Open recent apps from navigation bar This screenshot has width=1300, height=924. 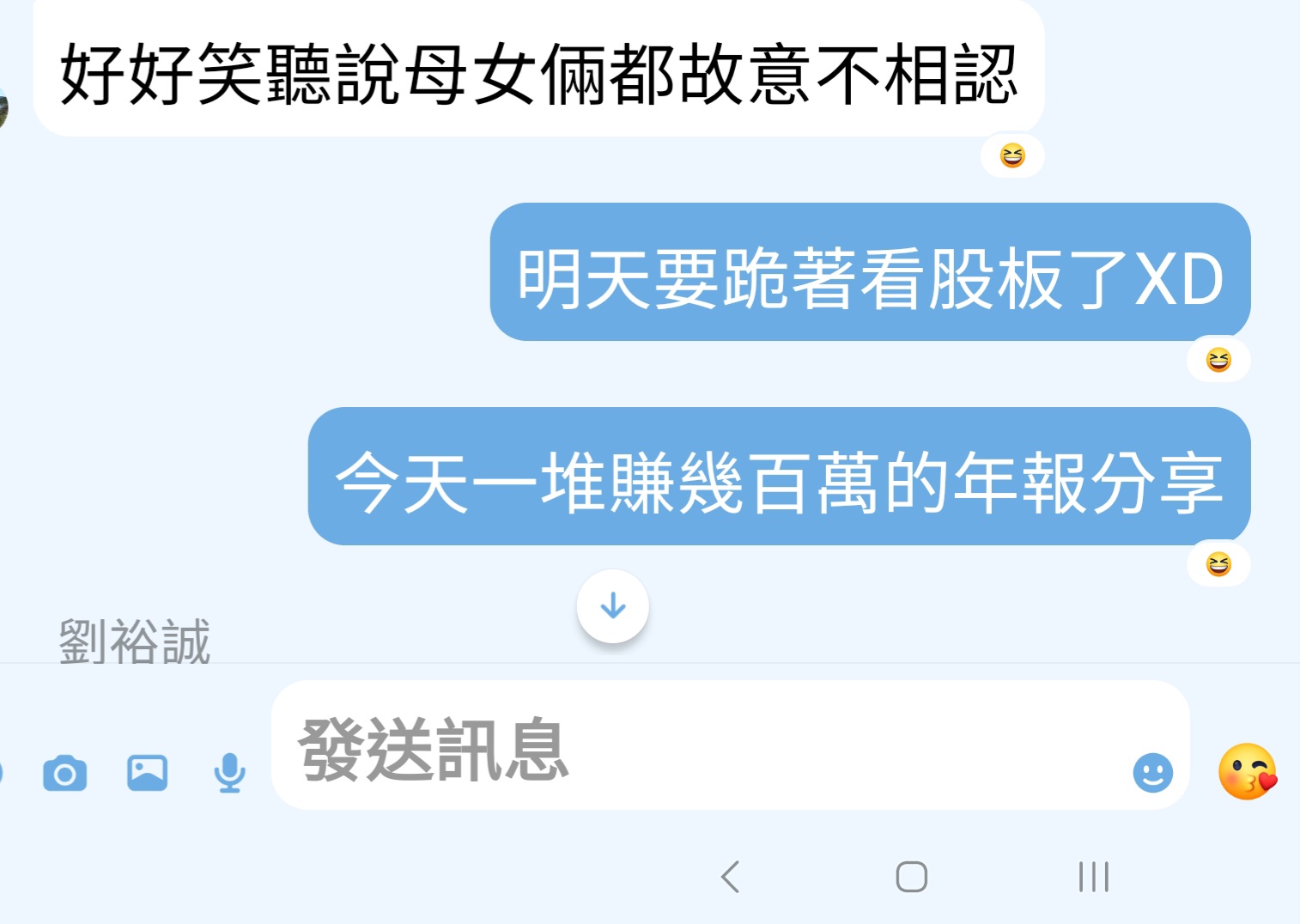[x=1093, y=877]
